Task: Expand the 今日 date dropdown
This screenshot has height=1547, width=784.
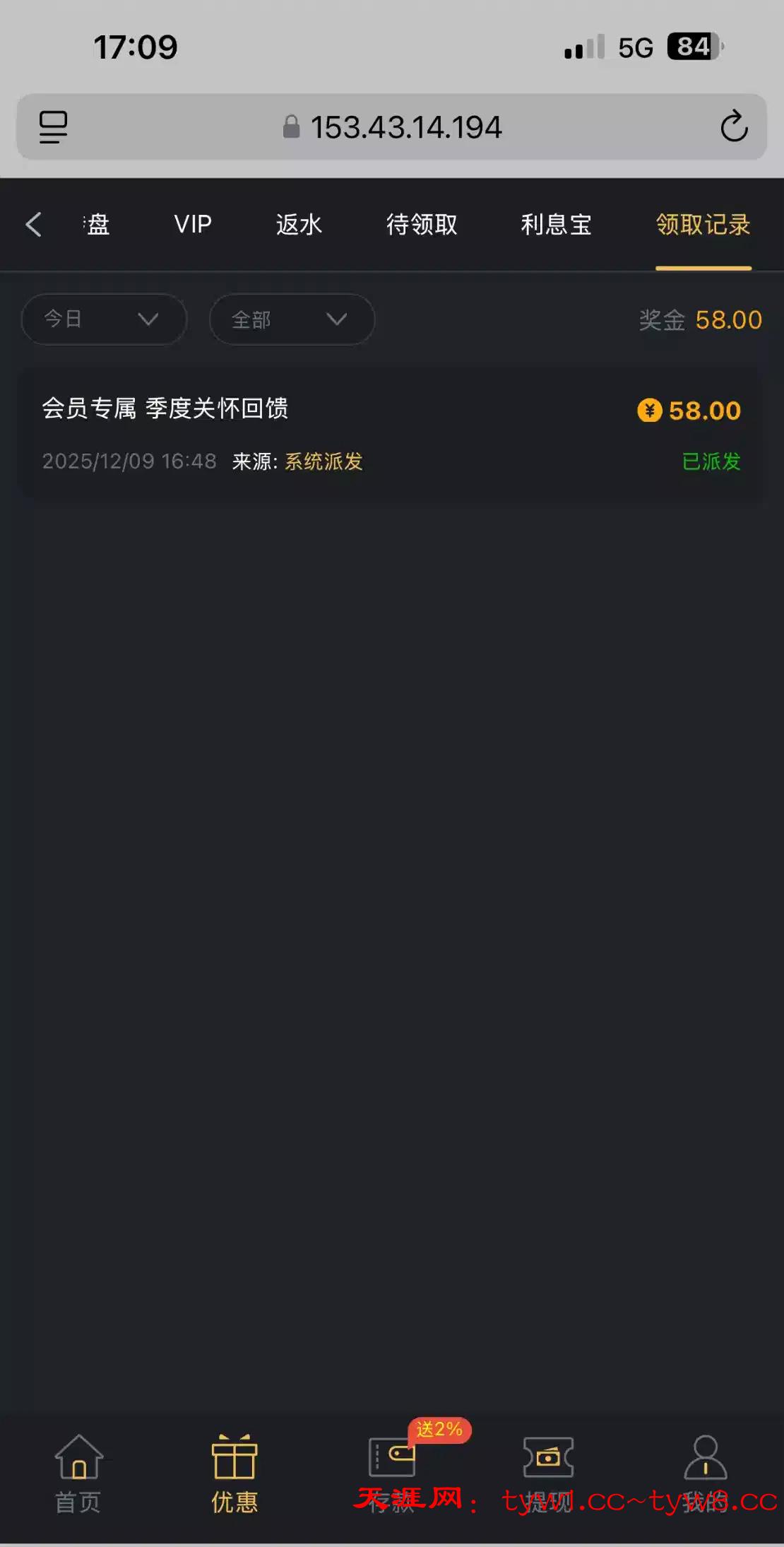Action: (104, 319)
